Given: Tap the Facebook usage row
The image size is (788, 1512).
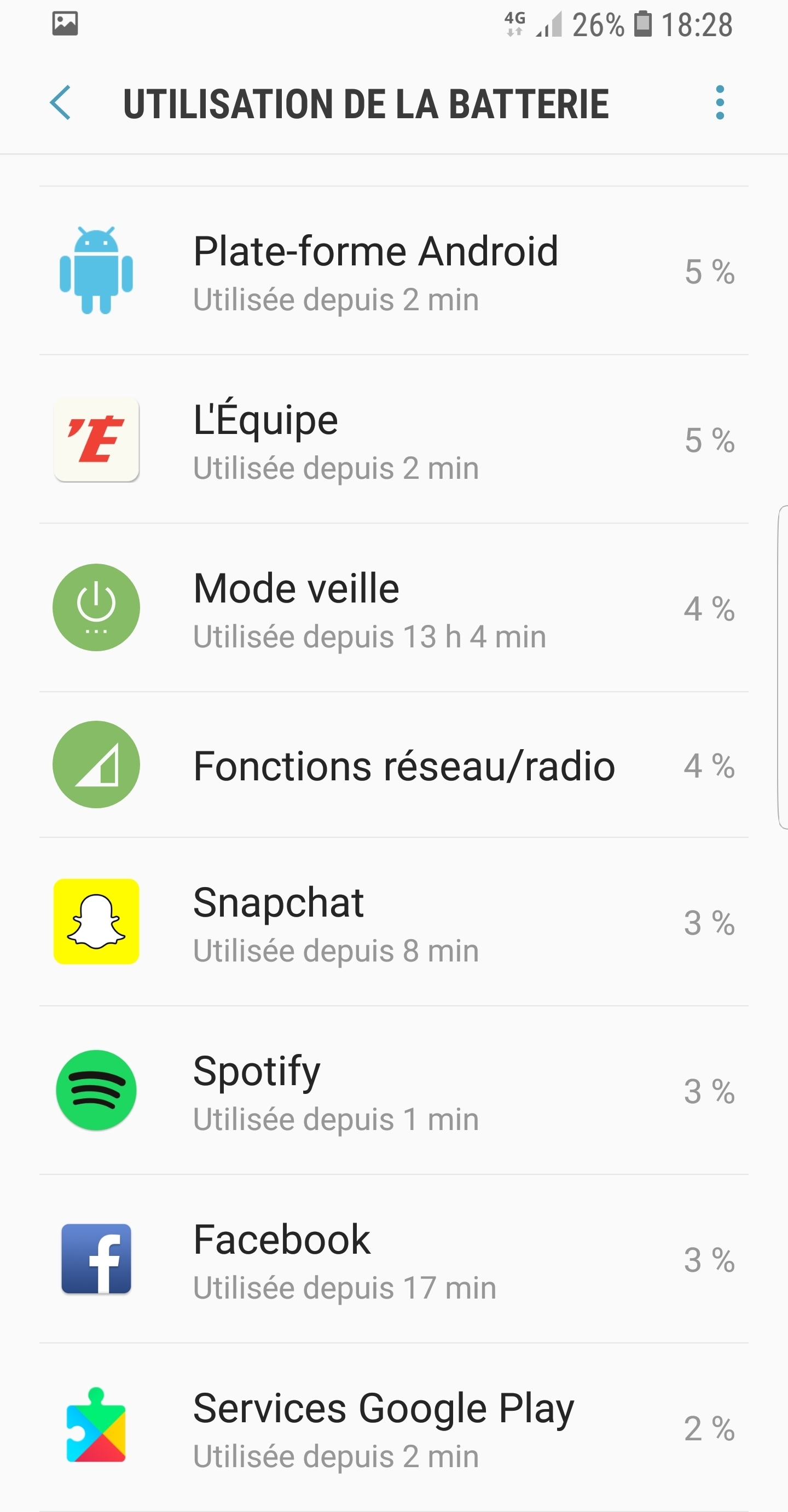Looking at the screenshot, I should click(x=393, y=1259).
